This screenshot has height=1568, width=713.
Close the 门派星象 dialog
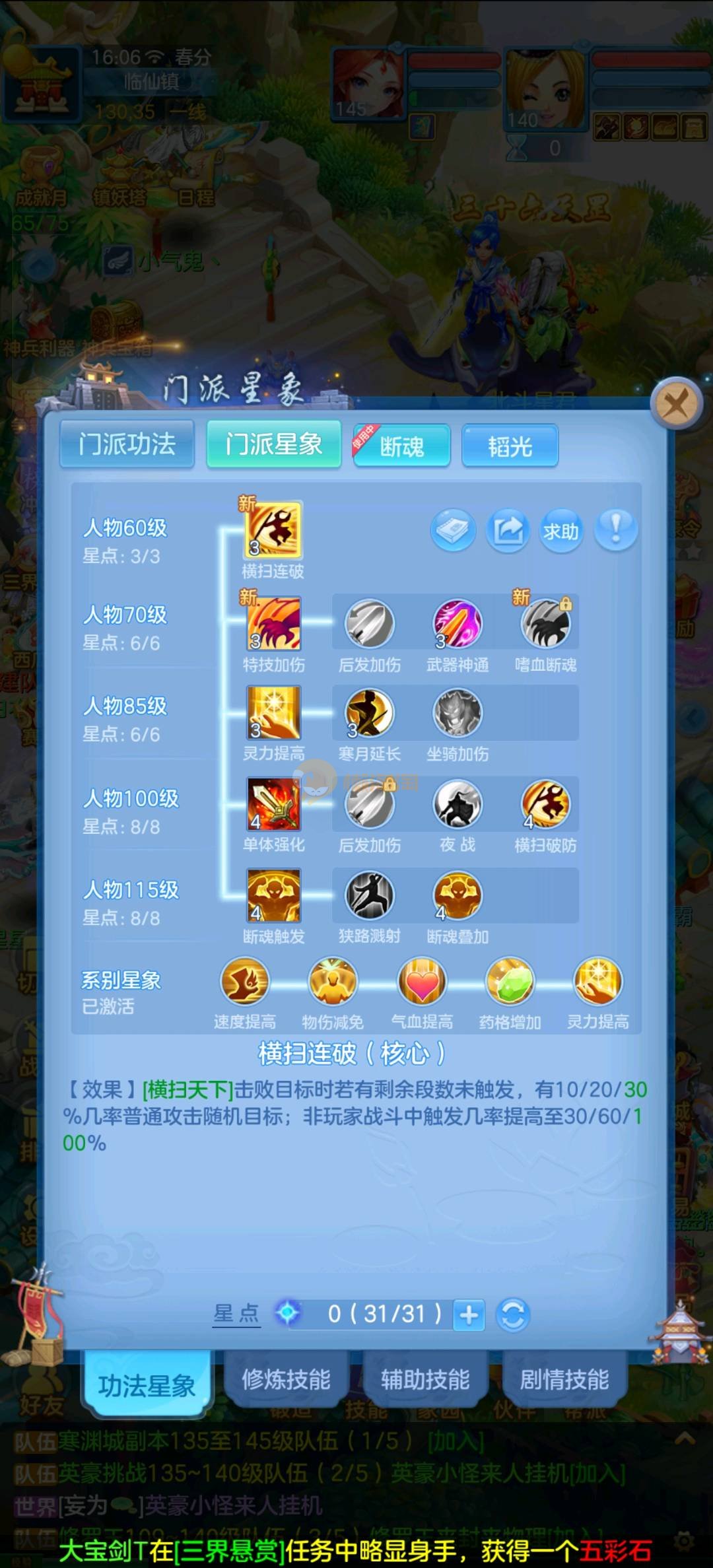coord(675,403)
